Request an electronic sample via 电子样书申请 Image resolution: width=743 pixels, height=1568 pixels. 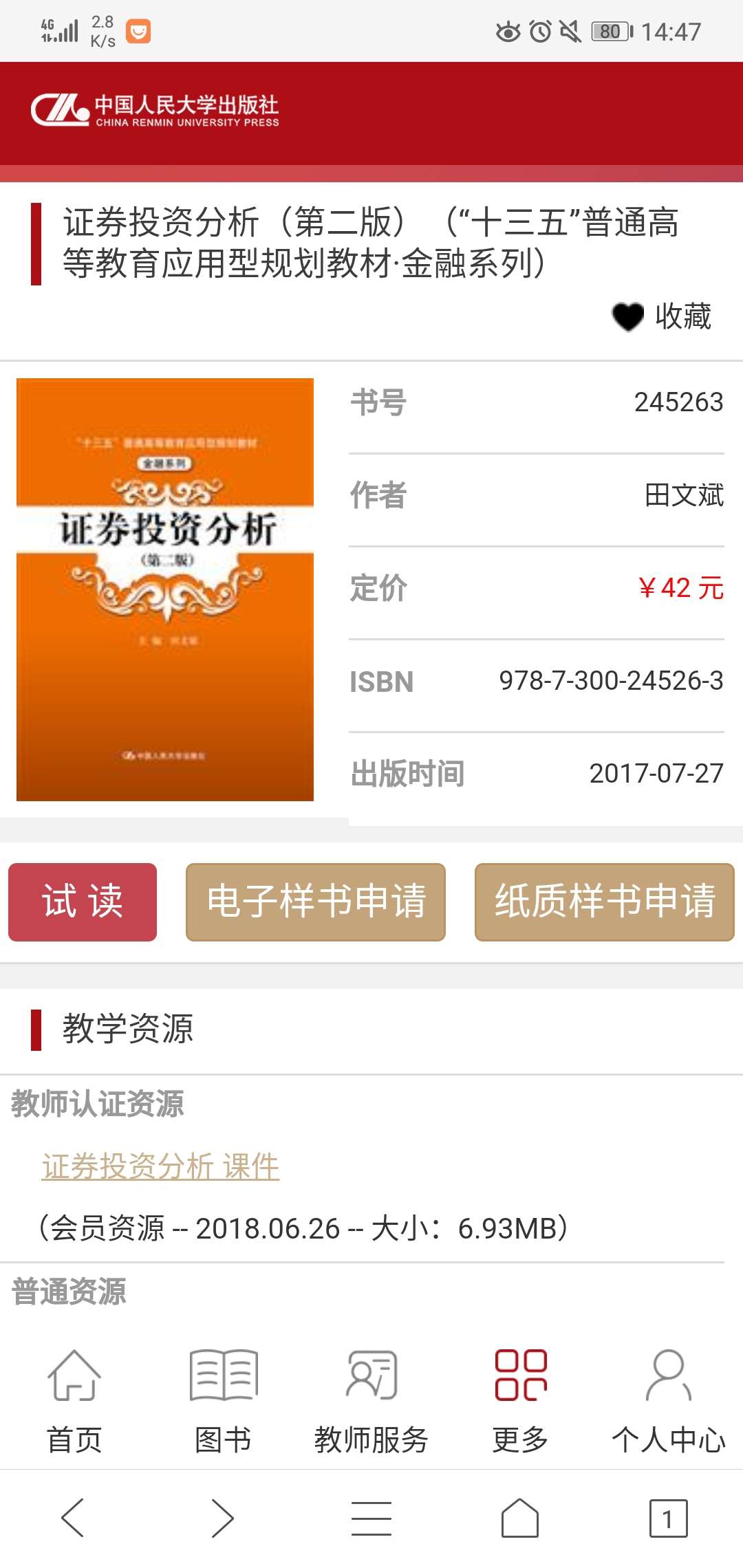[x=316, y=902]
